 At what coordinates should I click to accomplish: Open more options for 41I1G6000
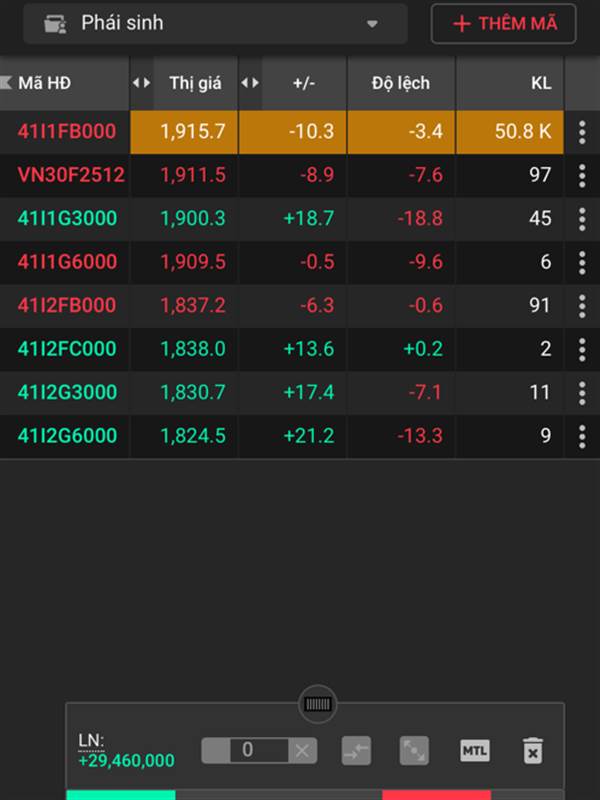coord(582,262)
